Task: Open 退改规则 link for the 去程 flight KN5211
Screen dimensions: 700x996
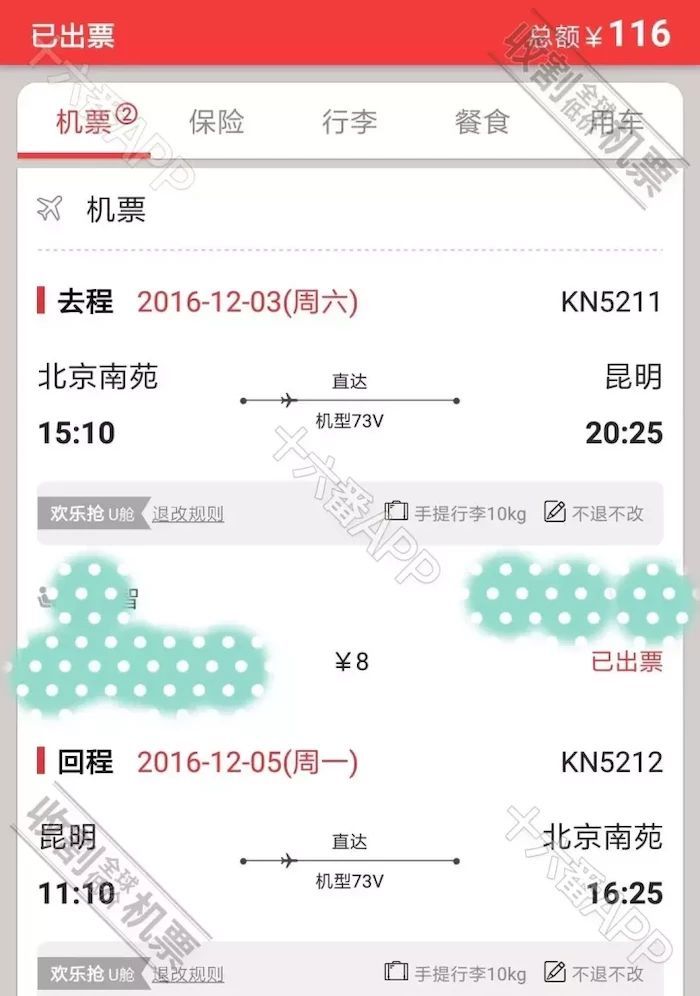Action: 188,514
